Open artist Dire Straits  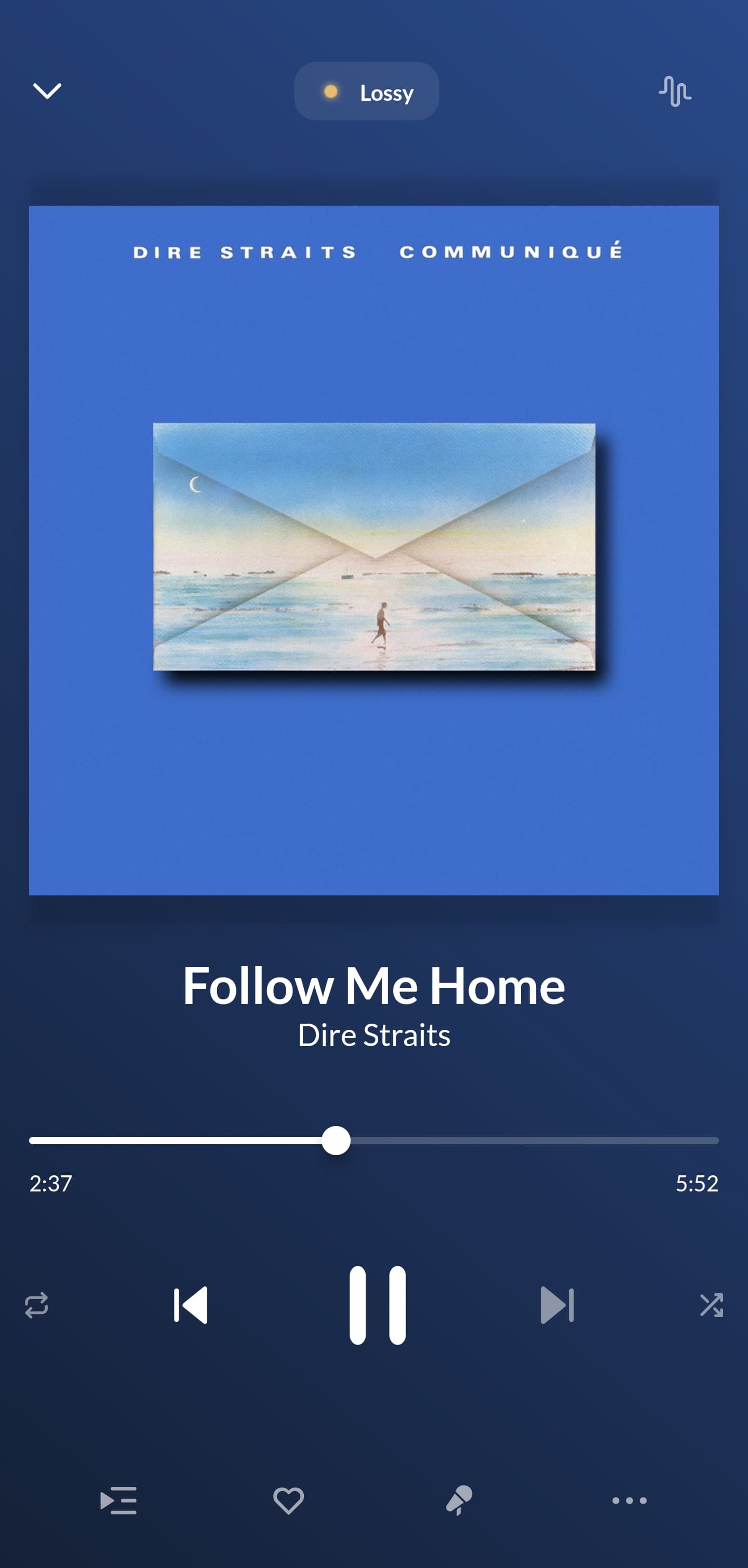tap(373, 1035)
